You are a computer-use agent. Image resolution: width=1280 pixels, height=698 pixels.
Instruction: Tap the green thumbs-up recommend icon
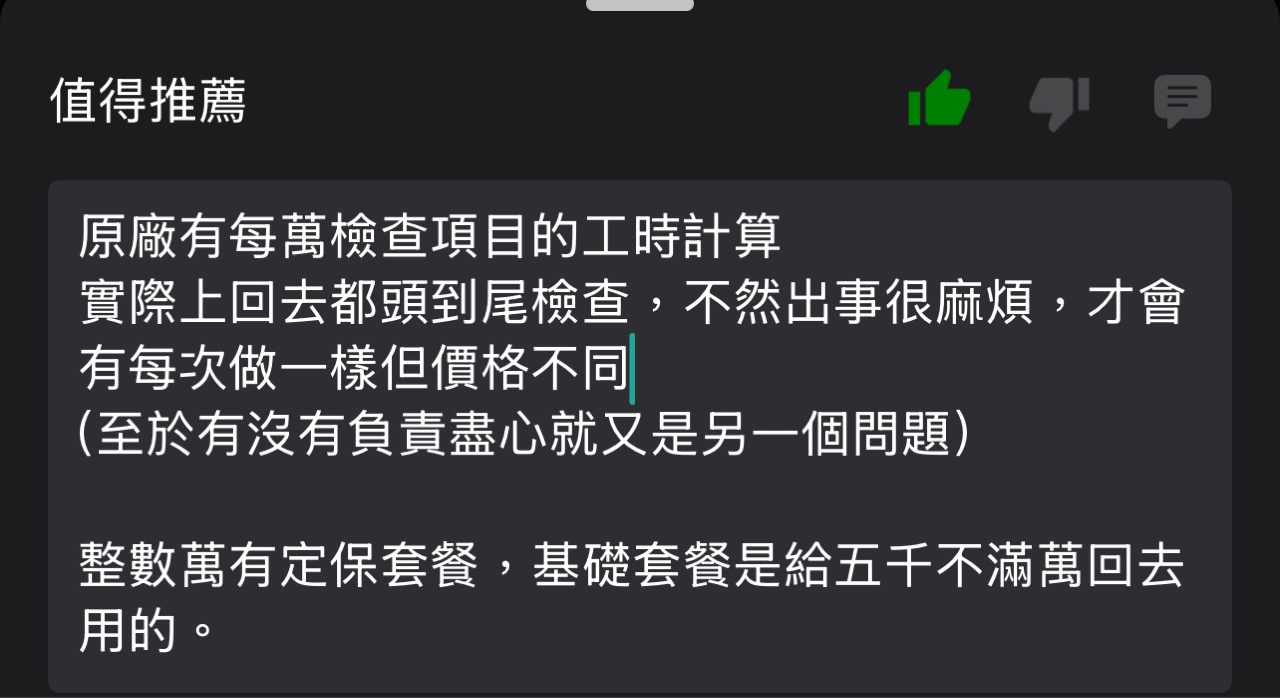(x=938, y=99)
